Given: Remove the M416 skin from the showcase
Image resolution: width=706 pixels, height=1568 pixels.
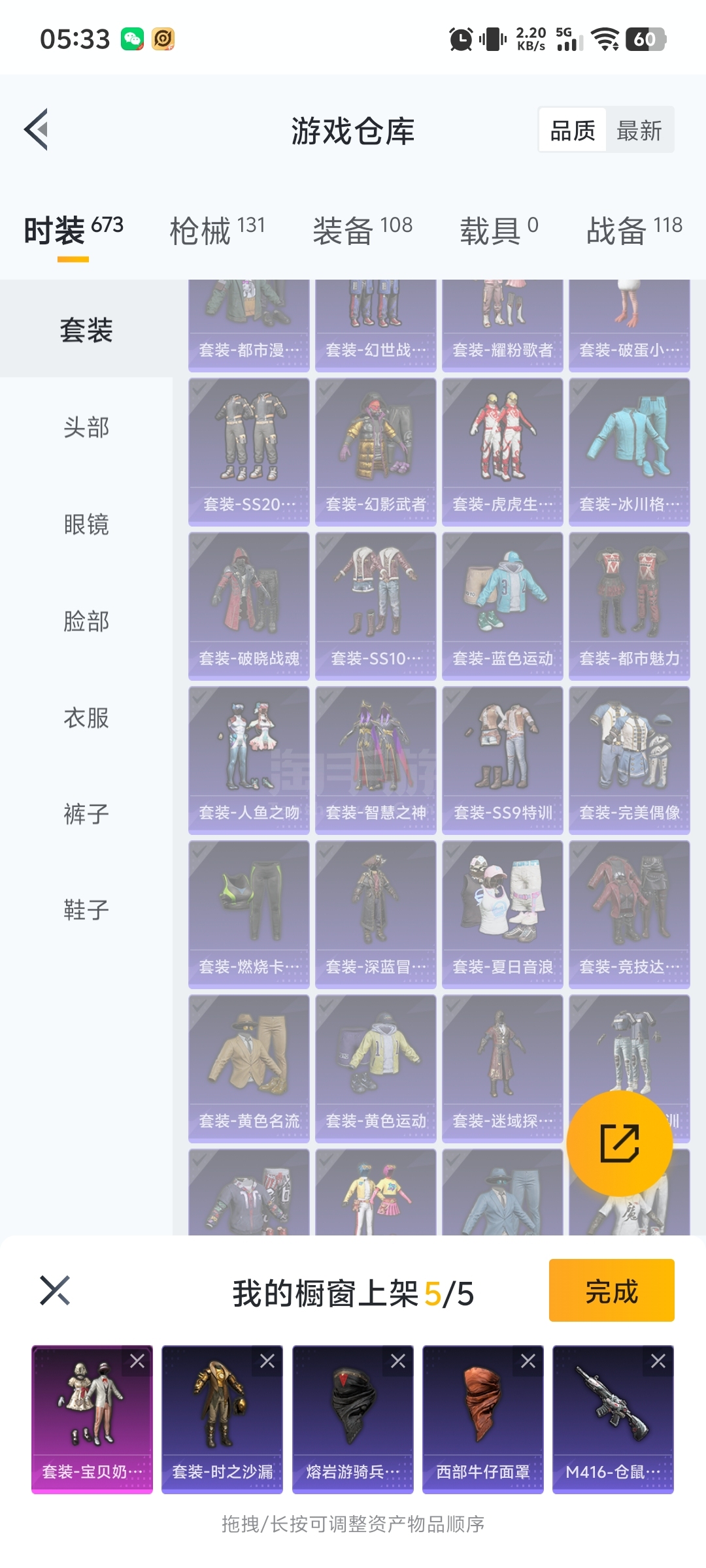Looking at the screenshot, I should point(658,1361).
